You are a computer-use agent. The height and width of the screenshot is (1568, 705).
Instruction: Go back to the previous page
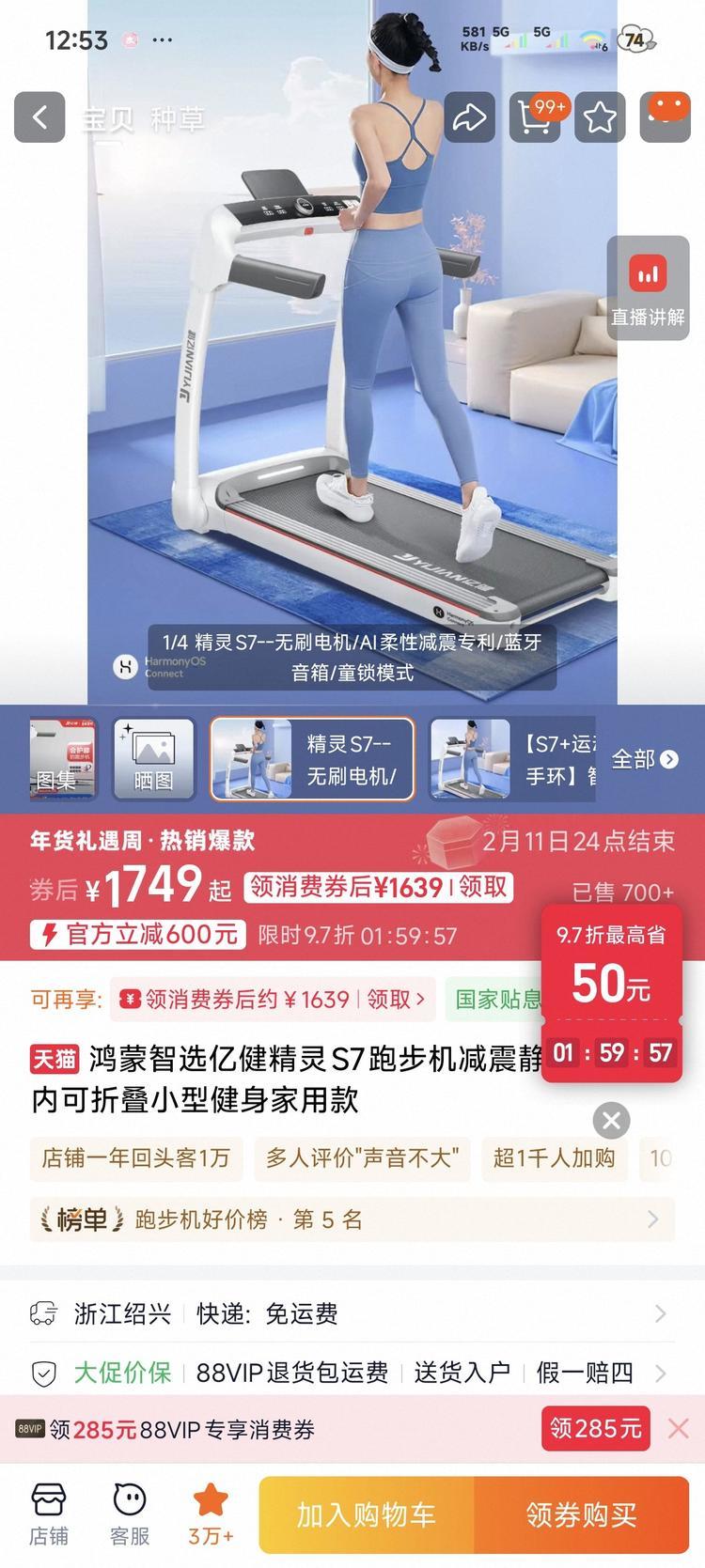coord(39,117)
